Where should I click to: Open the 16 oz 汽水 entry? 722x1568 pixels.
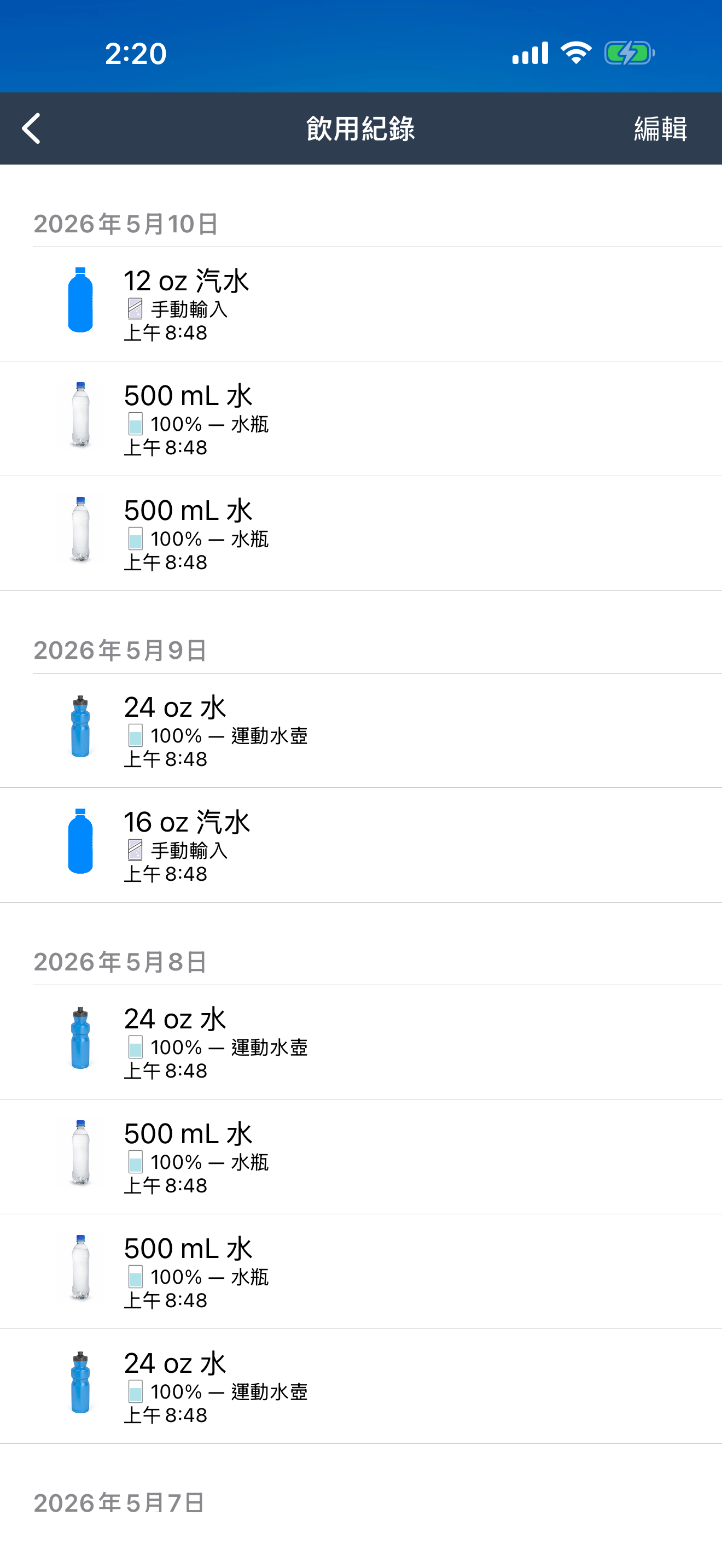tap(361, 845)
